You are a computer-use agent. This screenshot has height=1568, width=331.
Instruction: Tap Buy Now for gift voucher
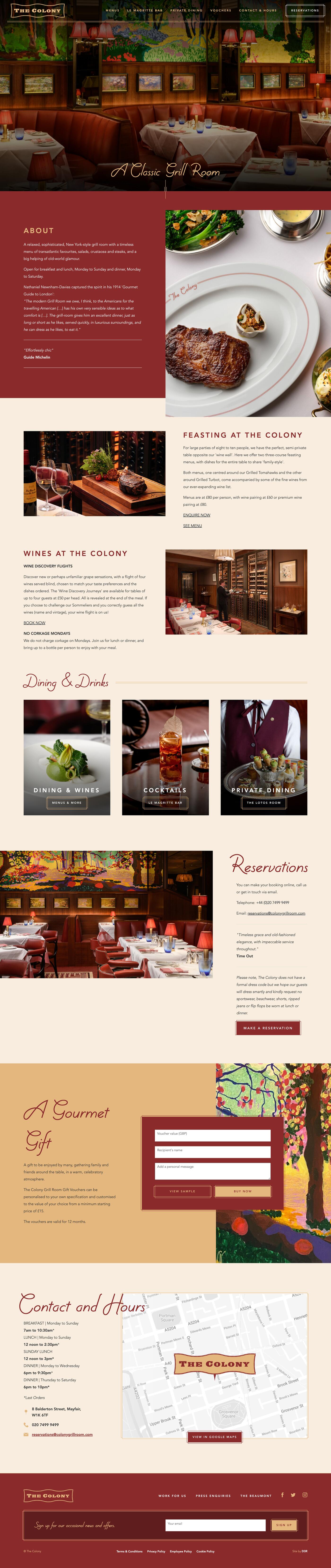(242, 1191)
